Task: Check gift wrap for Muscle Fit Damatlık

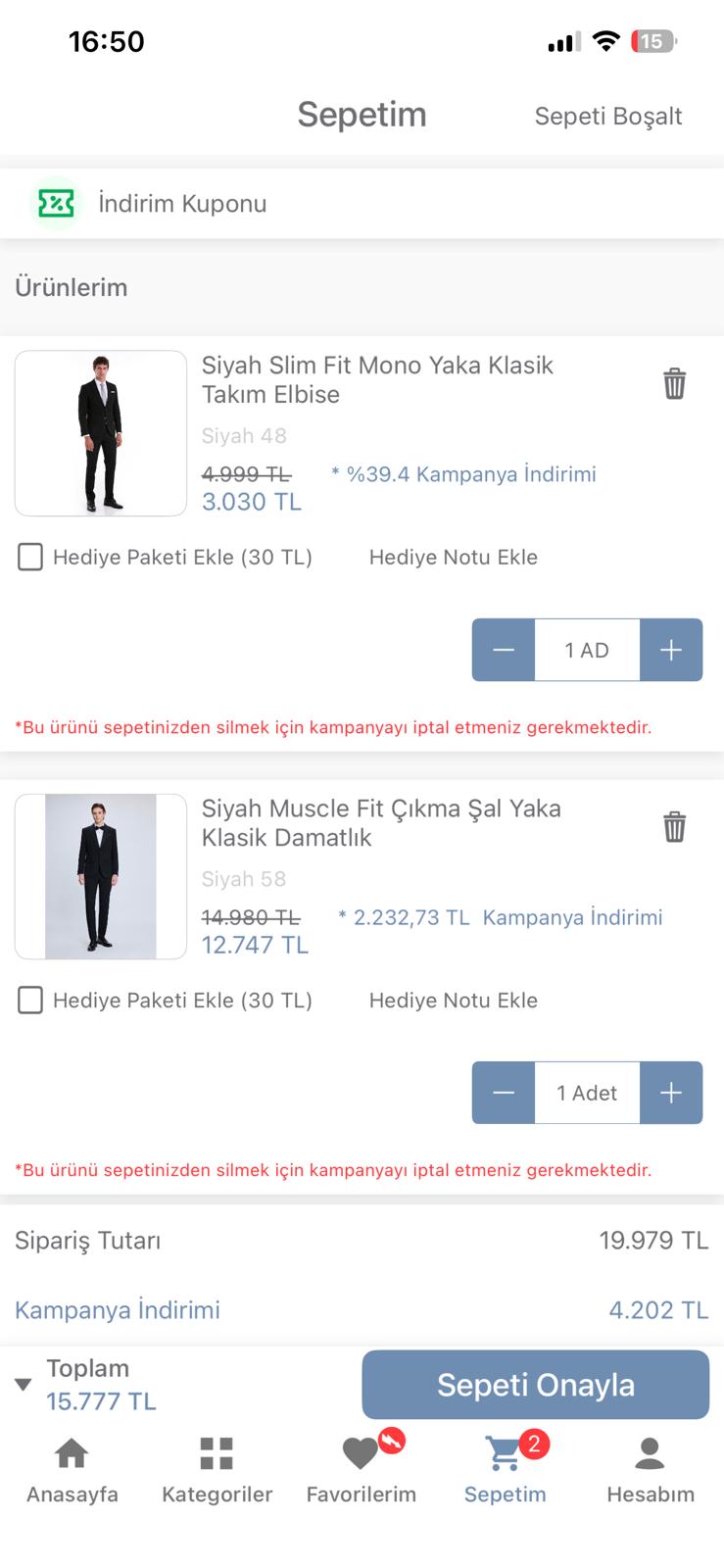Action: (x=30, y=1001)
